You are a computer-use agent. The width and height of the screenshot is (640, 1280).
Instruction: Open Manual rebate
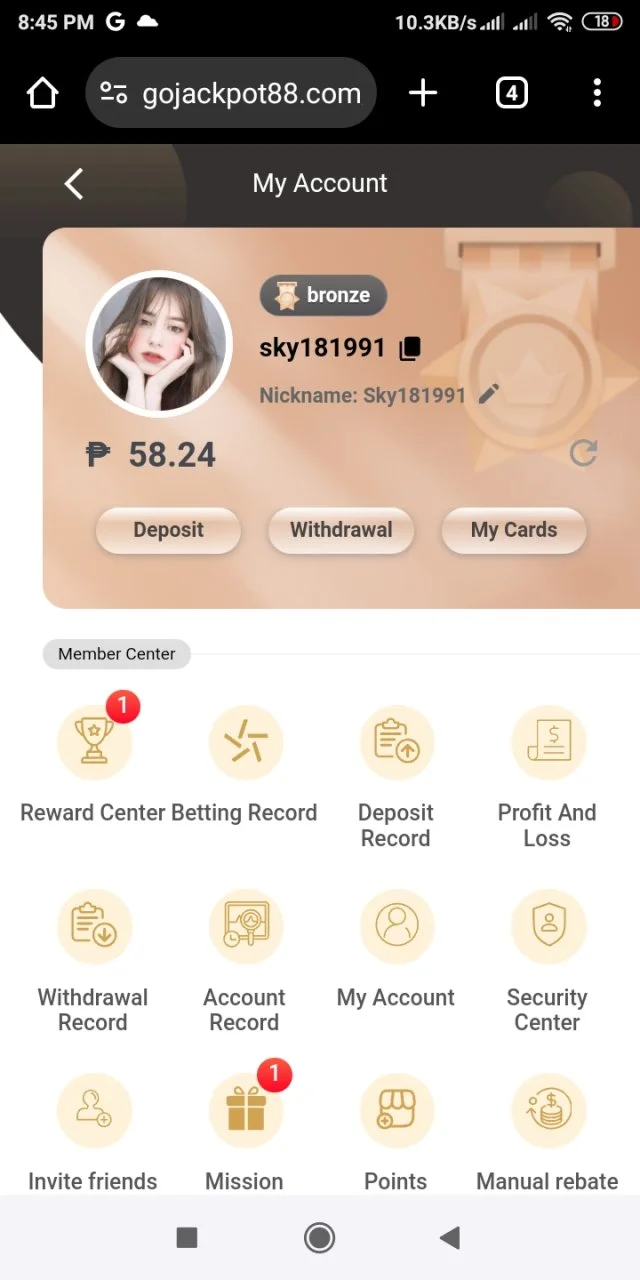(547, 1111)
